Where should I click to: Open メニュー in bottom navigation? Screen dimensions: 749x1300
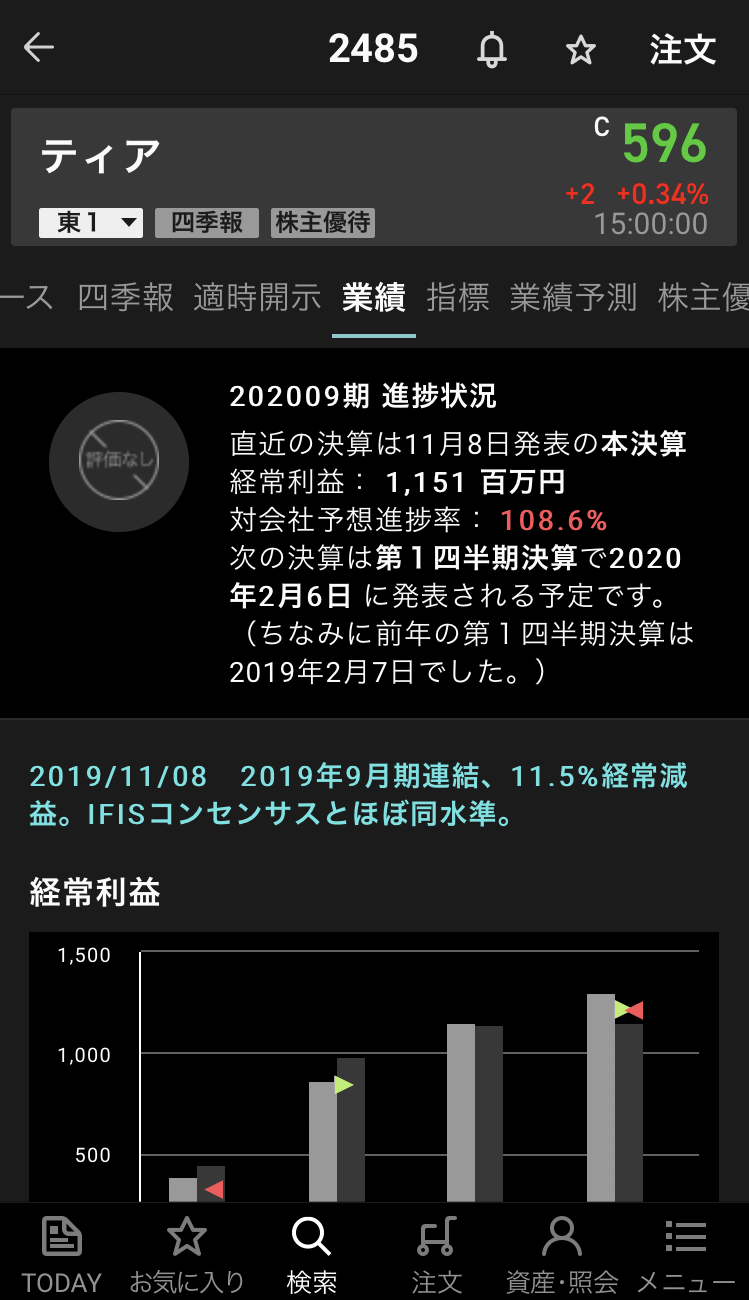tap(686, 1253)
